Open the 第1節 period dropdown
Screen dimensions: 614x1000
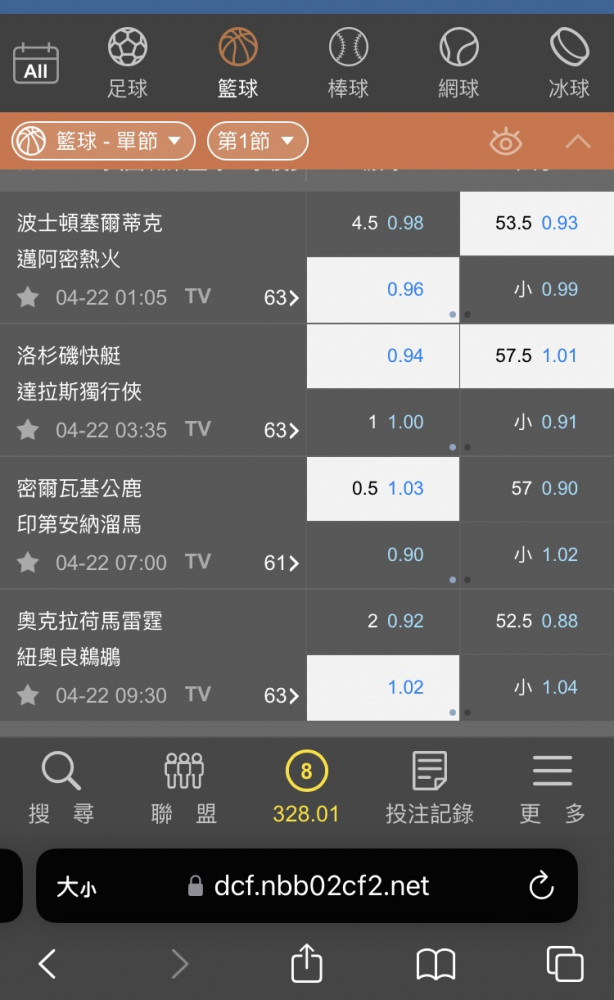coord(258,141)
